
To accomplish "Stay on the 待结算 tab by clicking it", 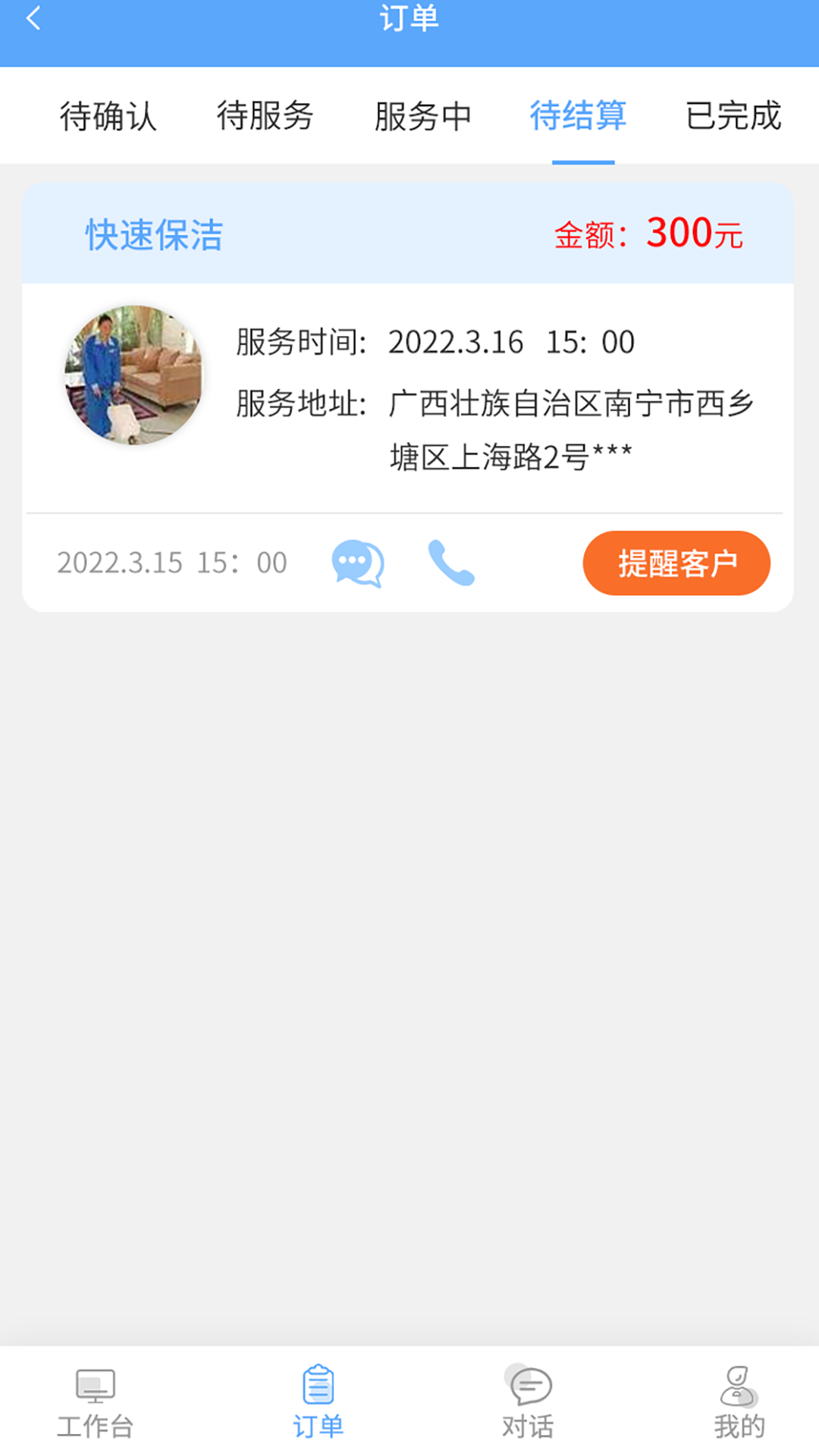I will click(x=578, y=117).
